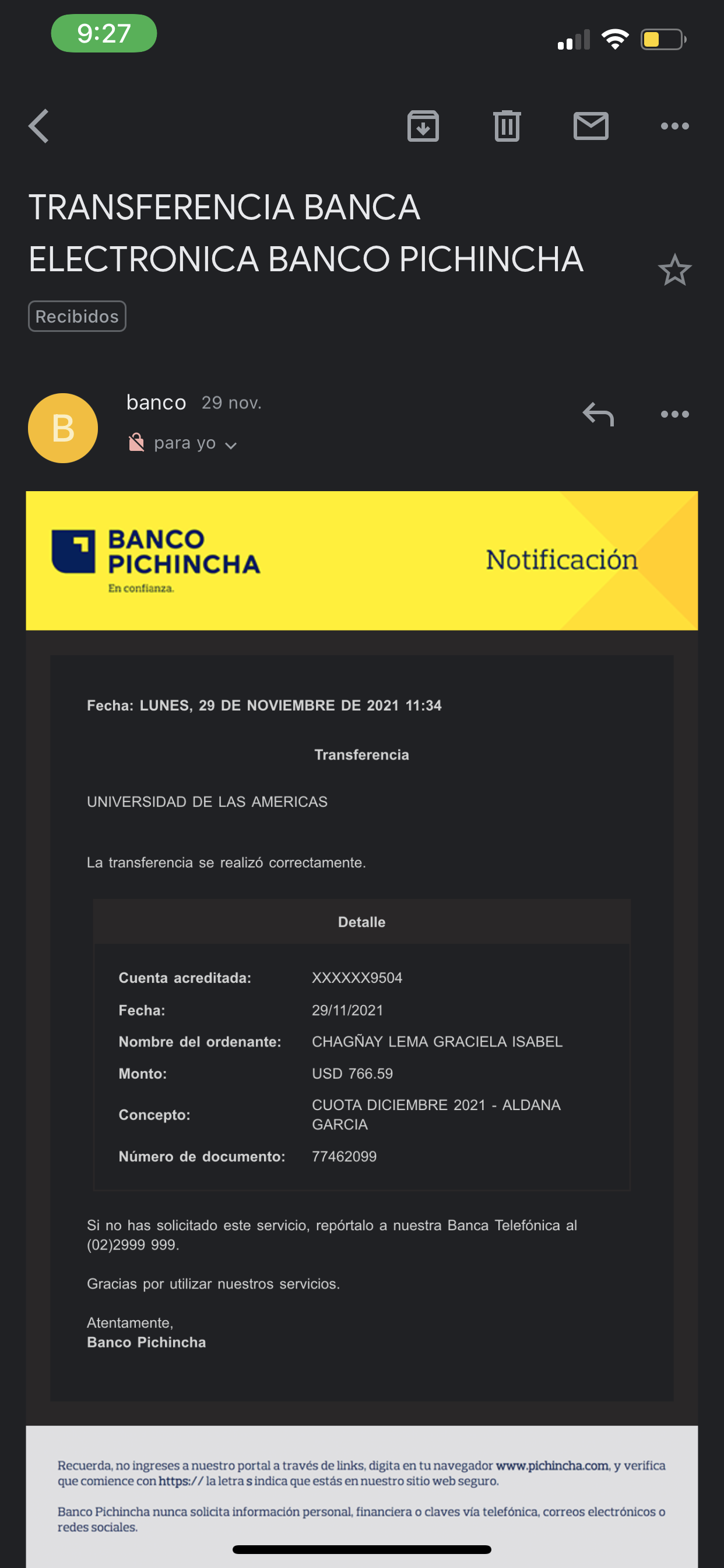Reply to banco's message
This screenshot has width=724, height=1568.
598,415
